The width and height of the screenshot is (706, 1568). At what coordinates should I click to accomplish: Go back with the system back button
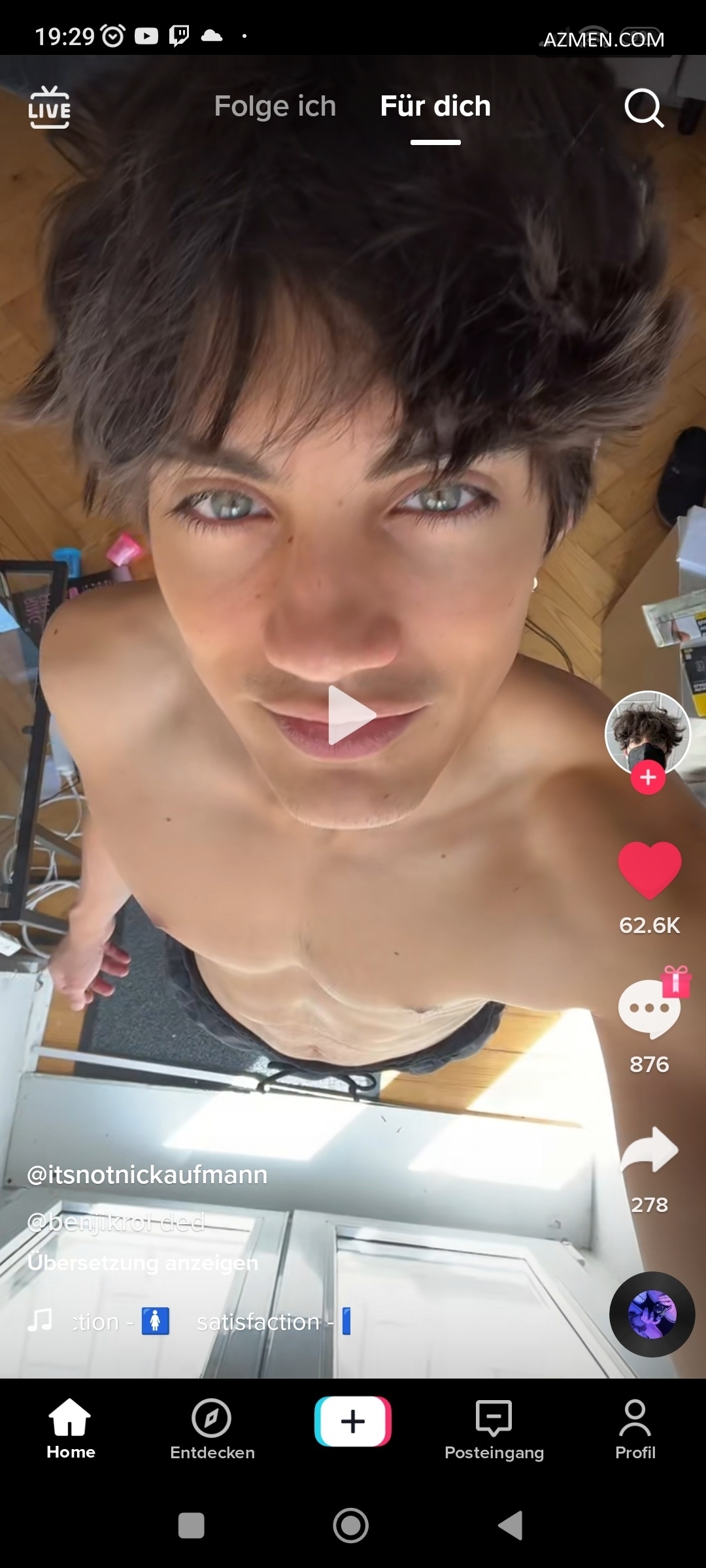tap(511, 1526)
